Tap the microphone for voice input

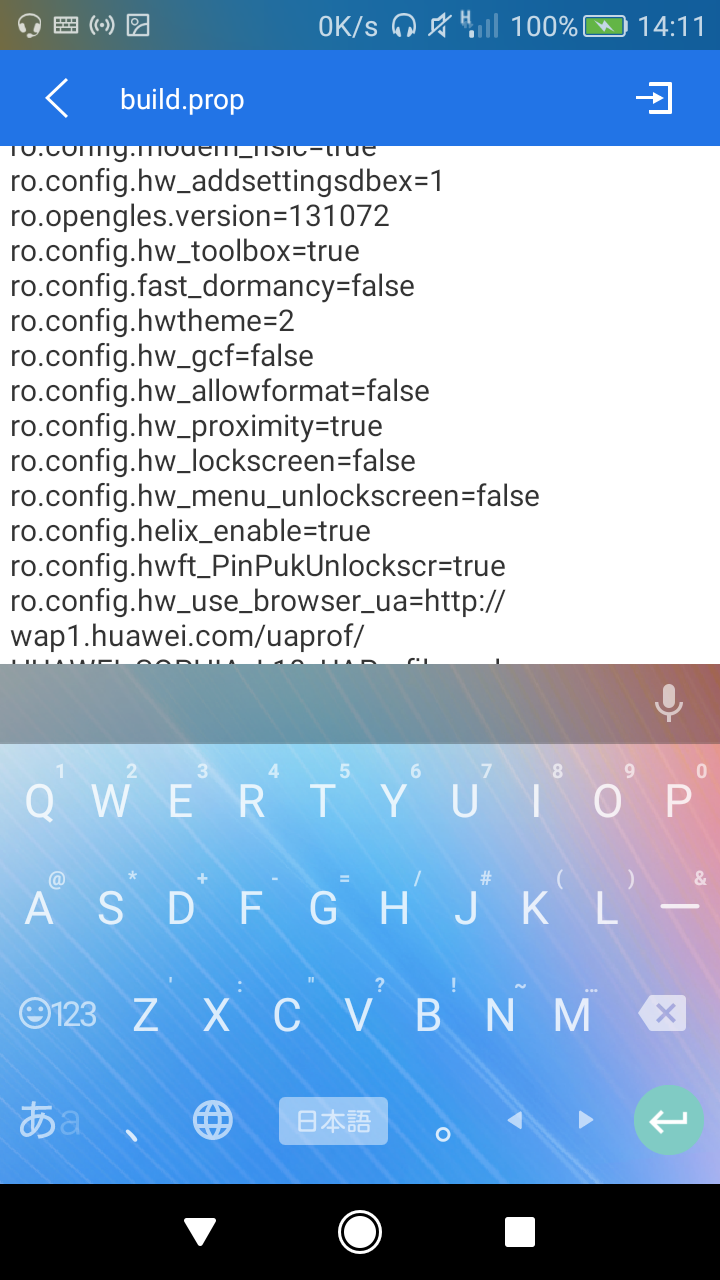pyautogui.click(x=669, y=704)
